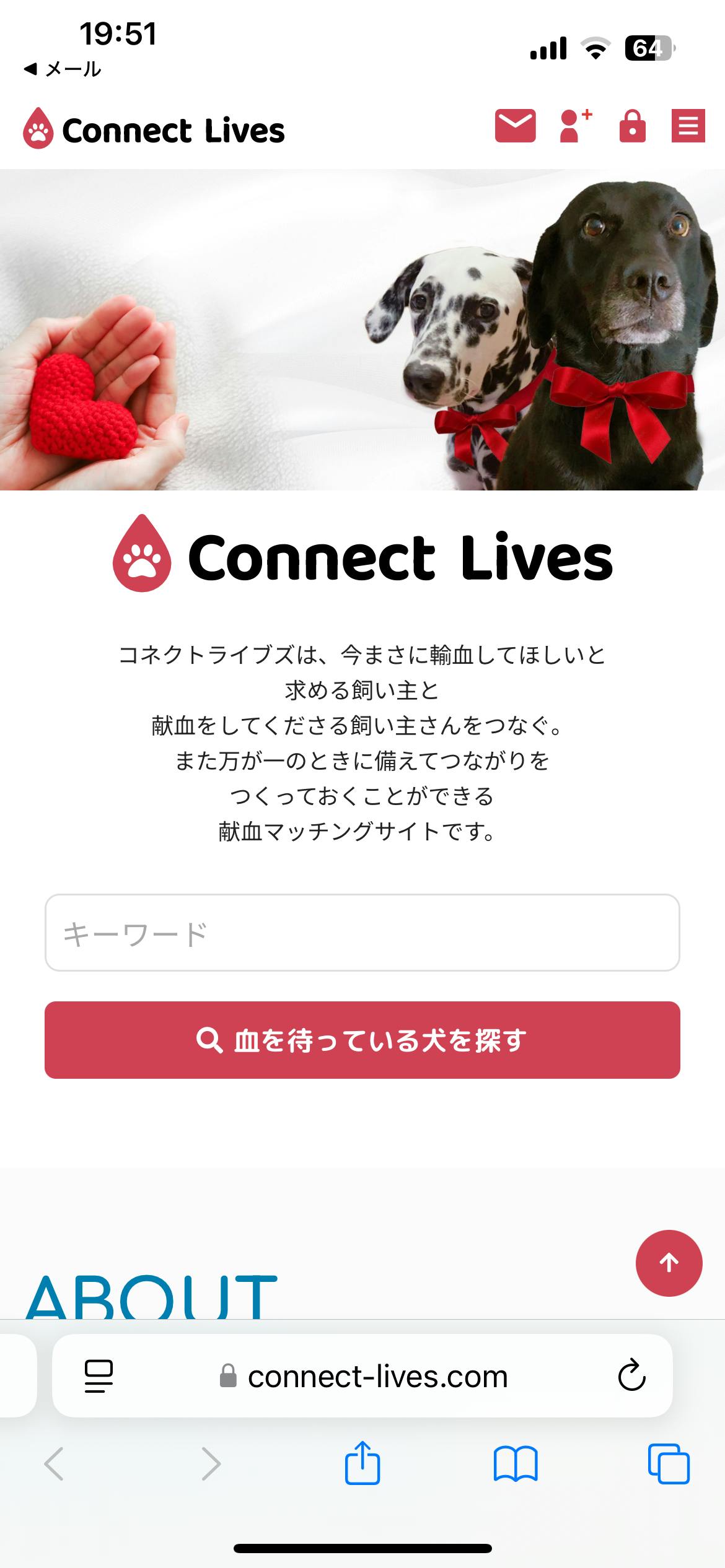Open the hamburger menu
The width and height of the screenshot is (725, 1568).
688,126
